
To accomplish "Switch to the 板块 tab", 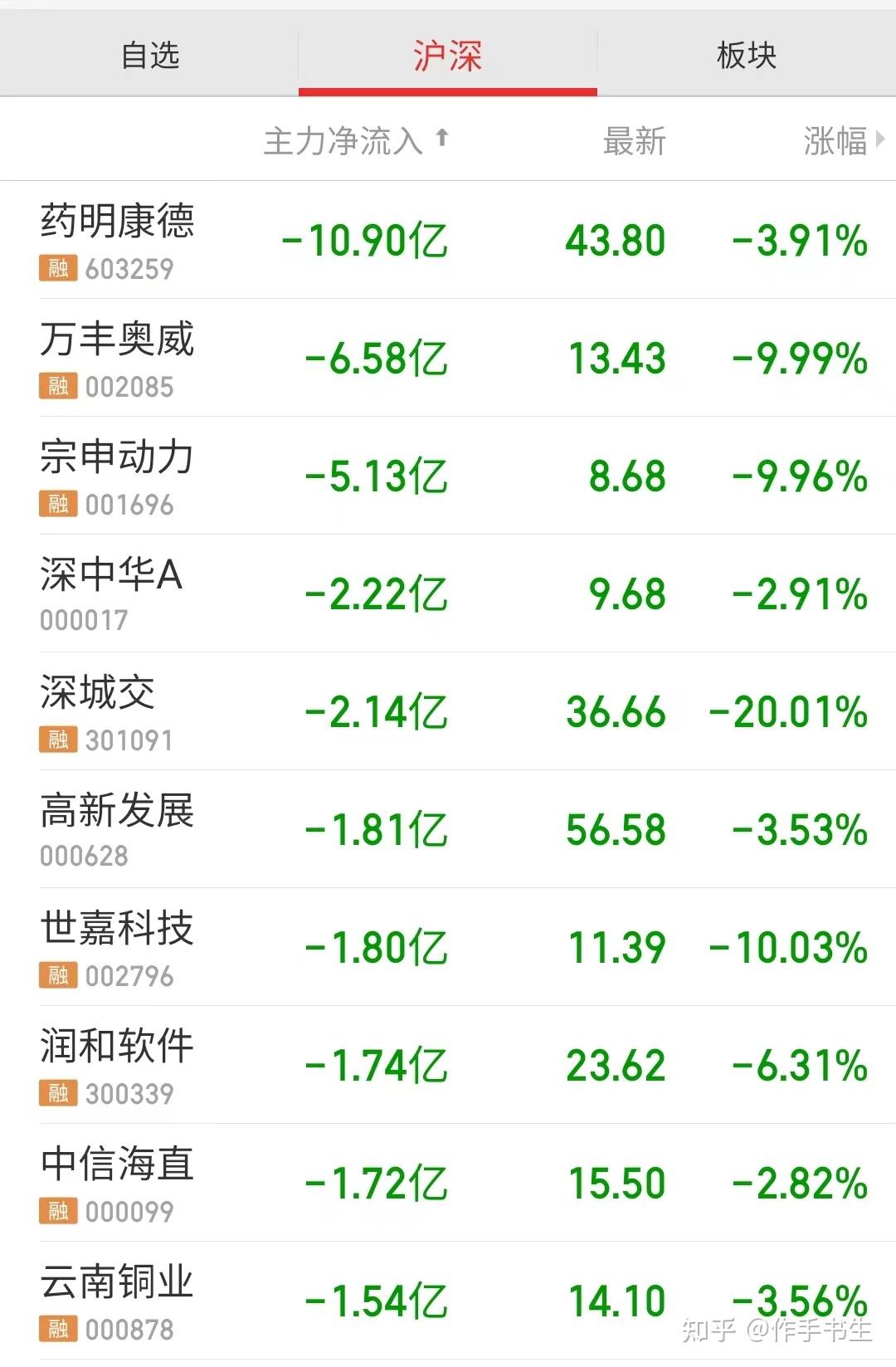I will (x=746, y=56).
